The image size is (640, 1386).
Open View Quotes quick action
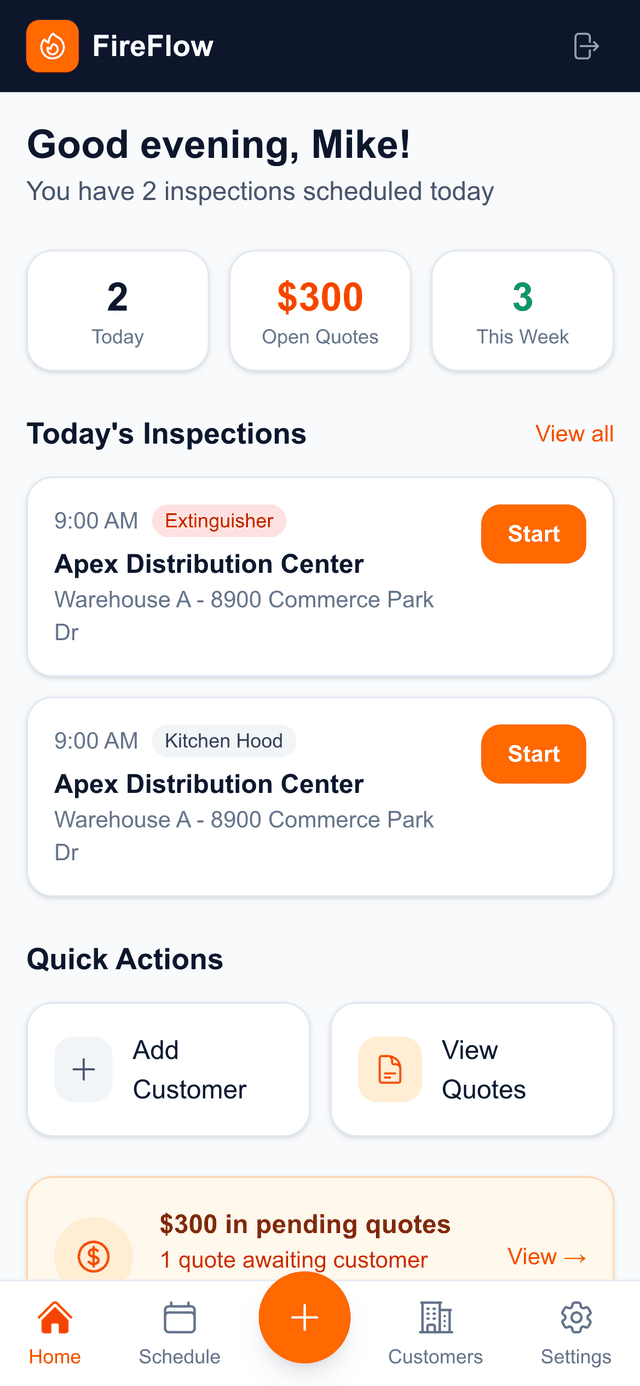471,1069
